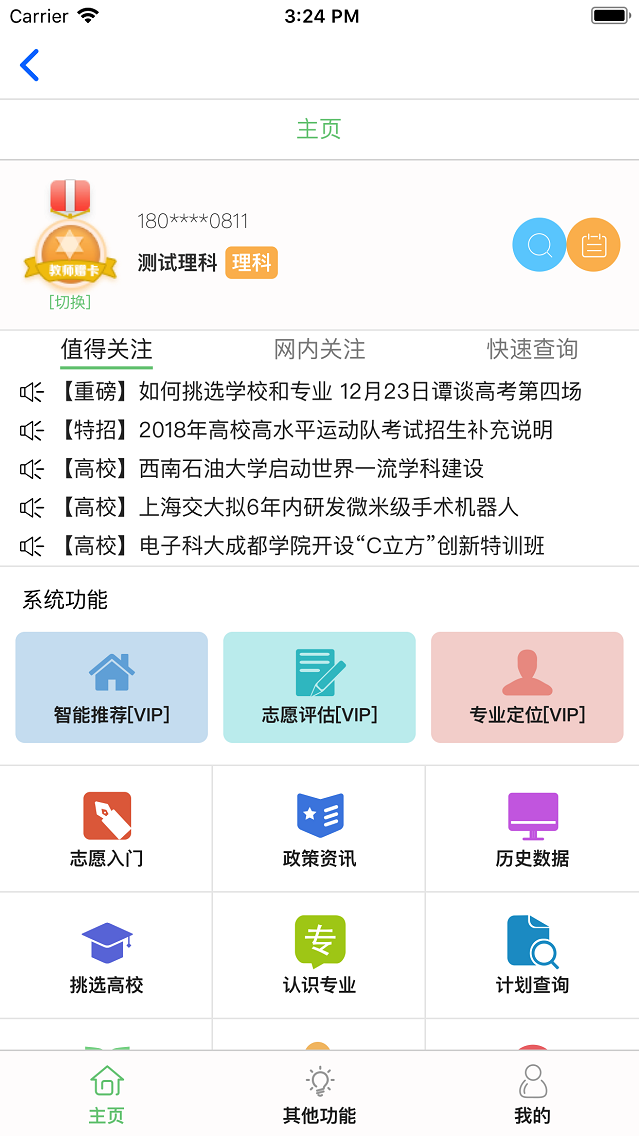Screen dimensions: 639x1136
Task: Select the 值得关注 tab
Action: [106, 349]
